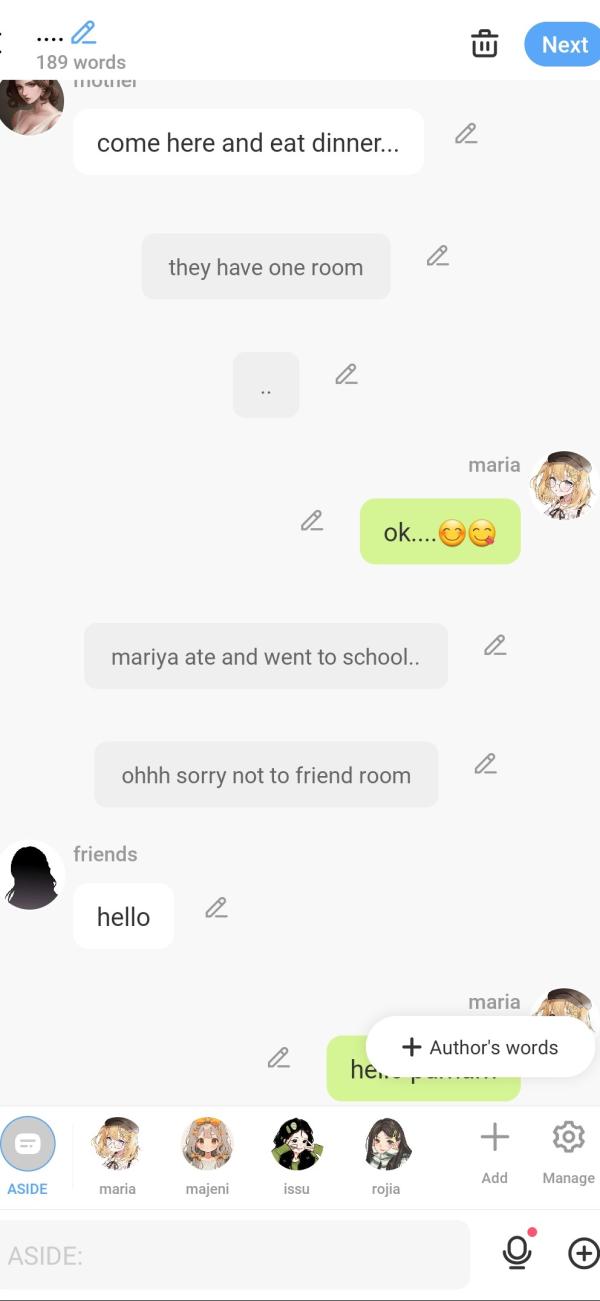Choose issu as the speaking character
This screenshot has height=1301, width=600.
pos(296,1155)
